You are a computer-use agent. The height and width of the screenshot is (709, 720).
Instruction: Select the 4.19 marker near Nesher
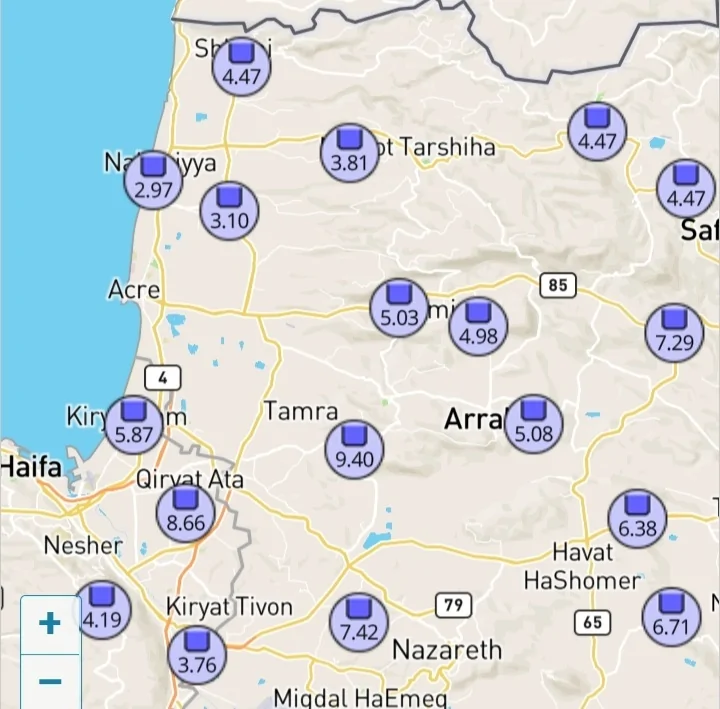coord(101,608)
